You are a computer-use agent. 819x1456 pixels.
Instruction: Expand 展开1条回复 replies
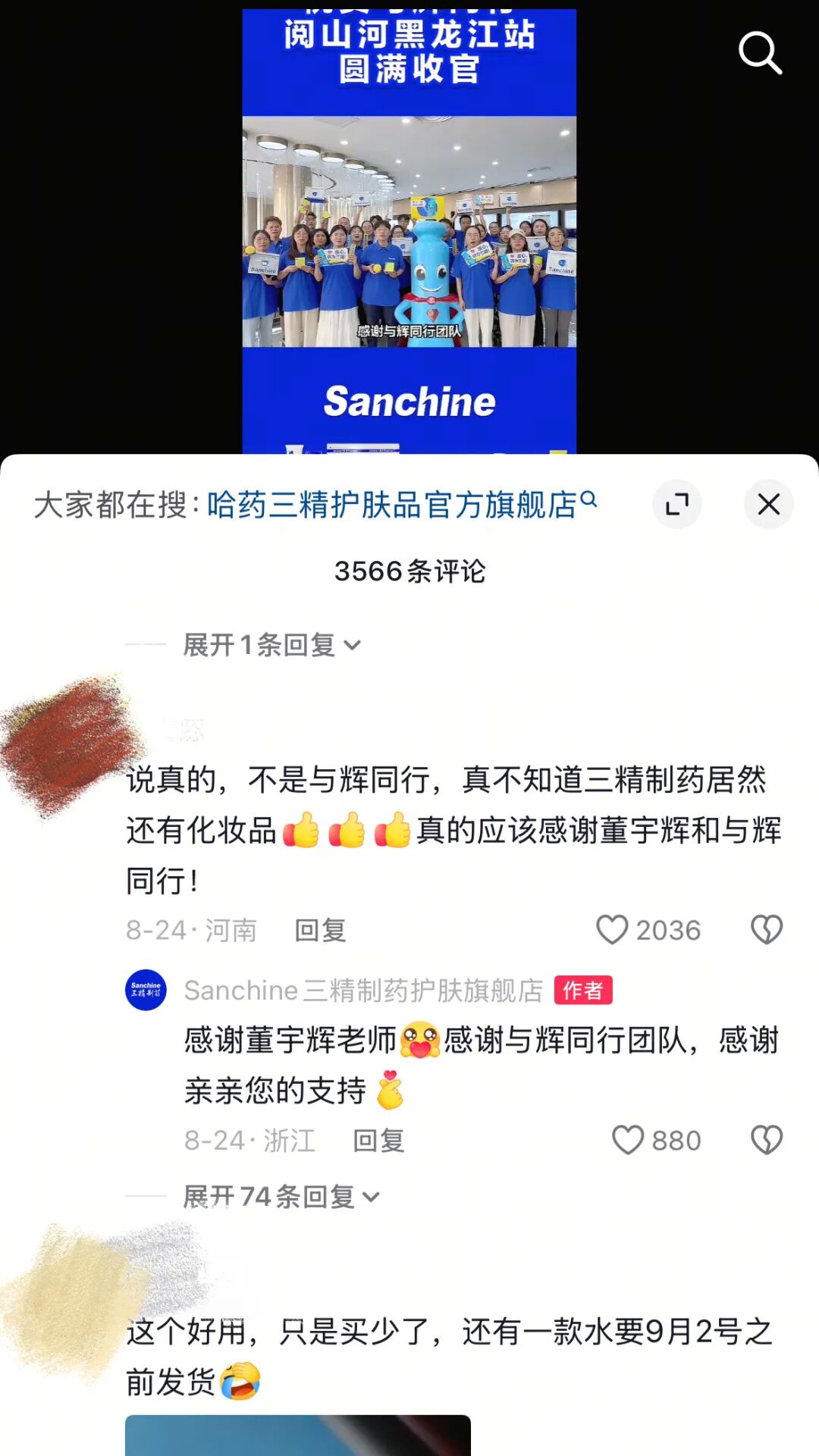[x=271, y=645]
